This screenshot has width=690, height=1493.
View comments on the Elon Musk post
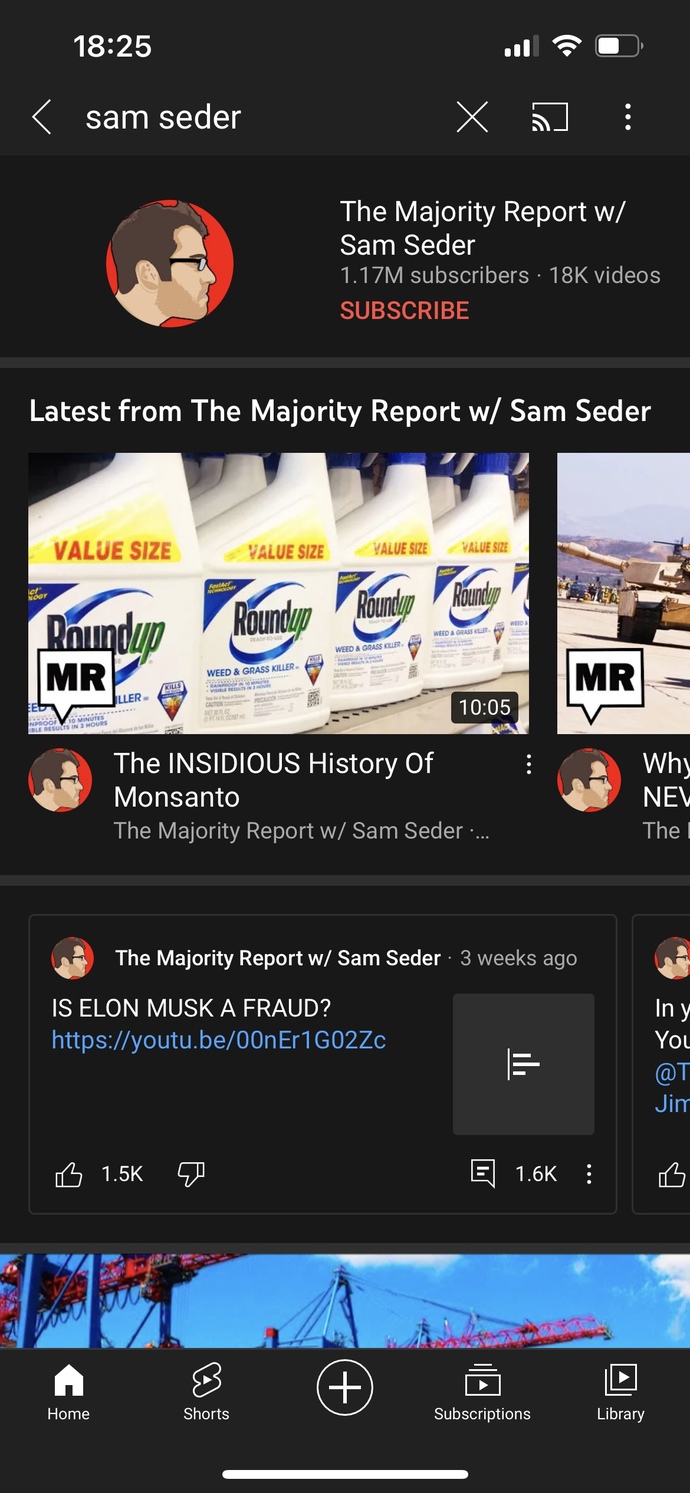coord(483,1173)
